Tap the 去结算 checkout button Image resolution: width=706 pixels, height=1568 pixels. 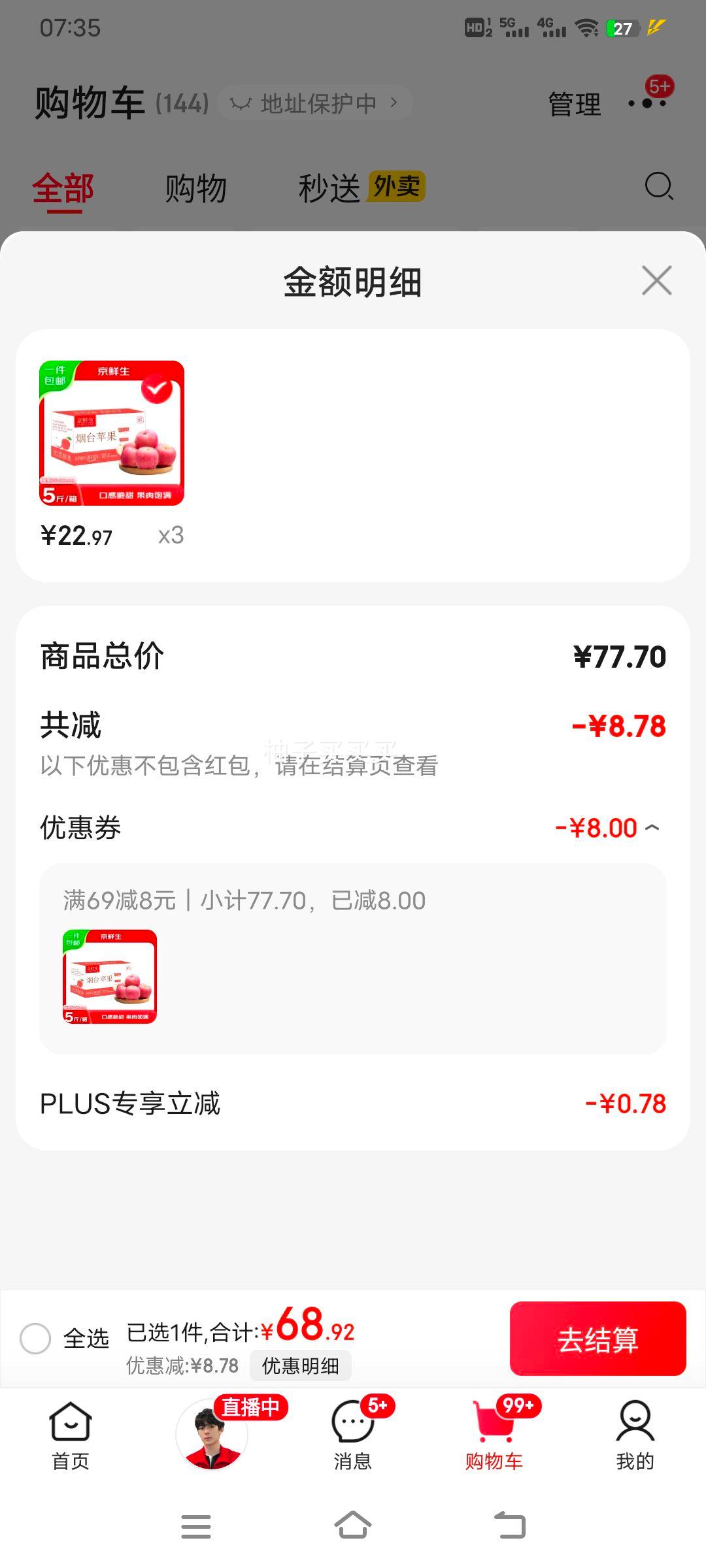tap(597, 1339)
